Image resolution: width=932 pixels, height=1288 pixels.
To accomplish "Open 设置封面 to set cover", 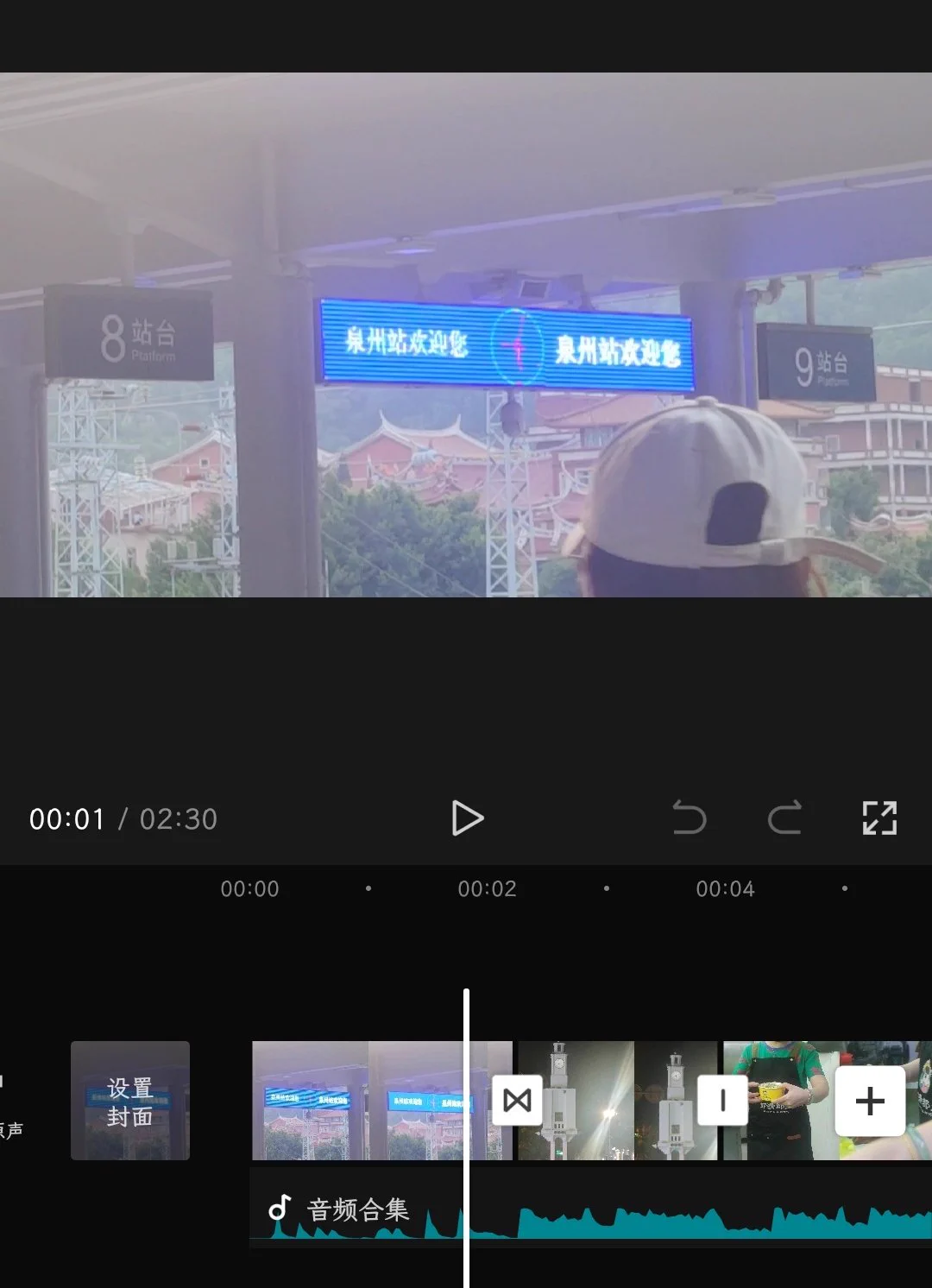I will click(130, 1101).
